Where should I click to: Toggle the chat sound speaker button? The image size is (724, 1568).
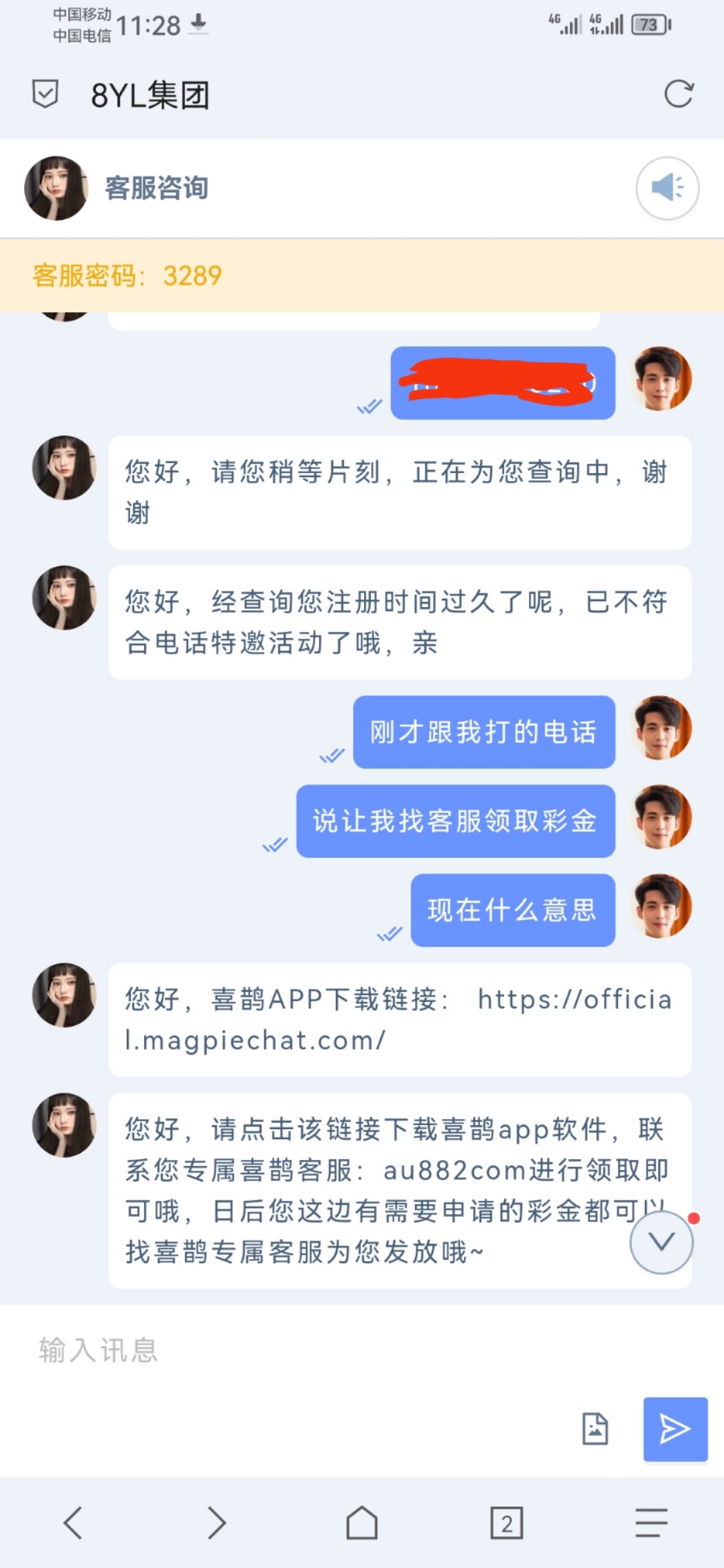tap(667, 188)
